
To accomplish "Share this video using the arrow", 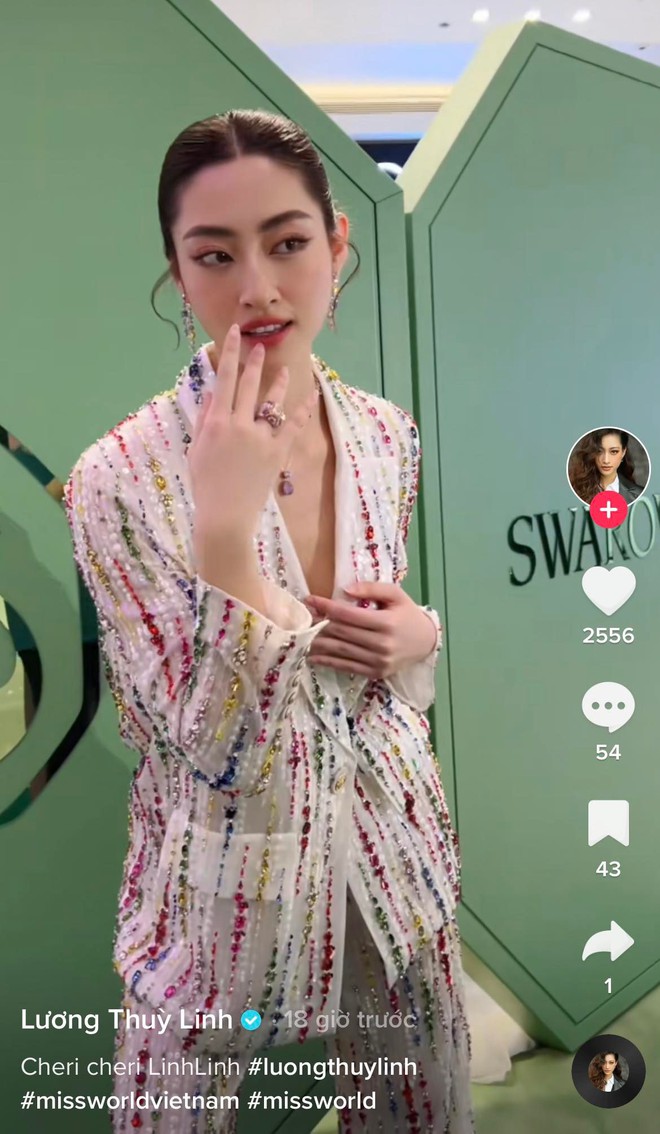I will (608, 942).
